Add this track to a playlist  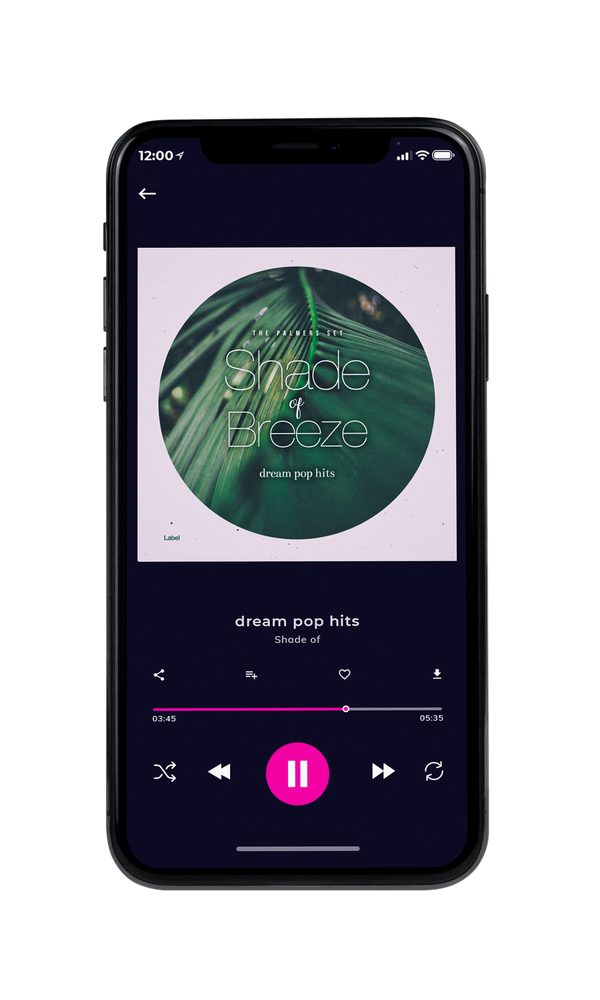click(x=251, y=675)
